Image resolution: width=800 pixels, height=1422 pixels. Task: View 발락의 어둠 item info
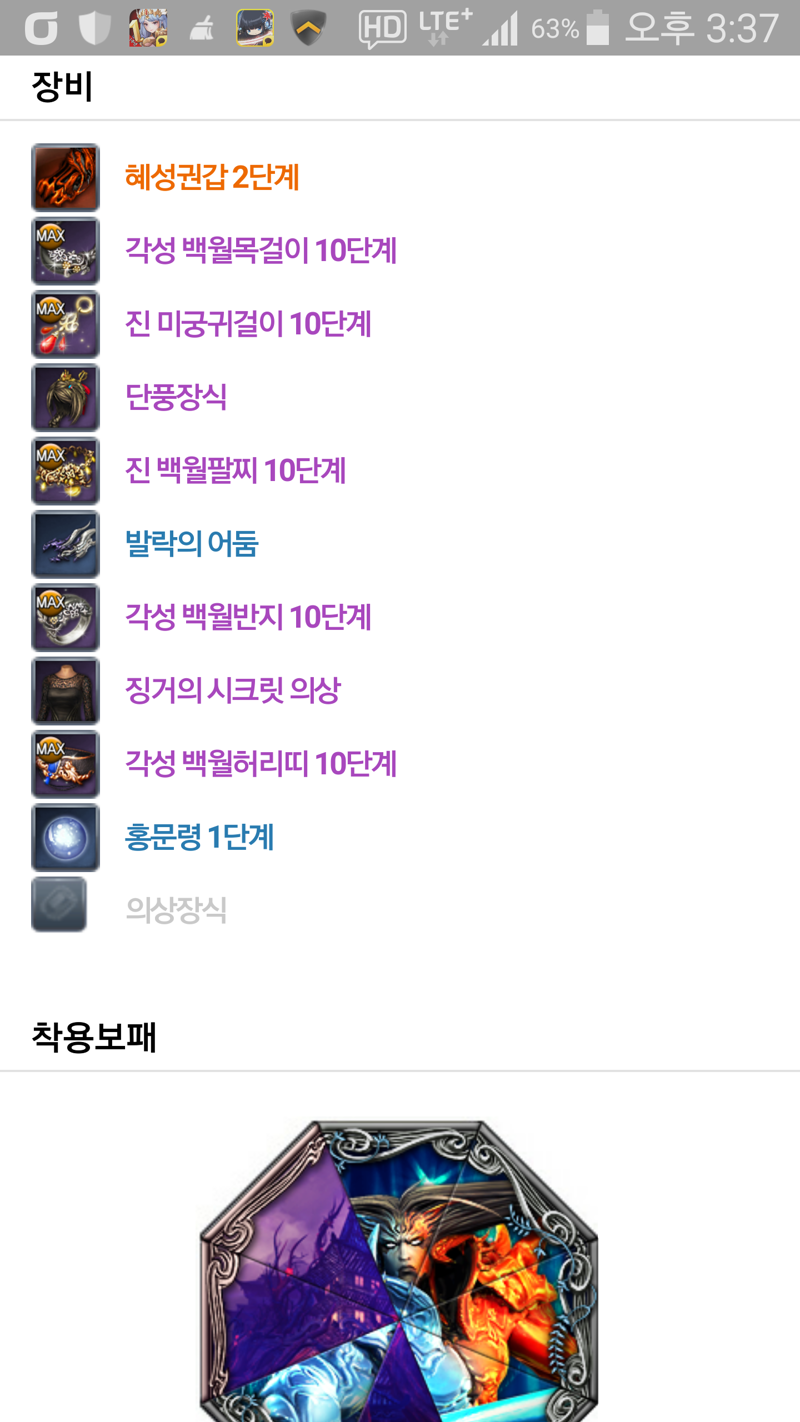(x=191, y=544)
